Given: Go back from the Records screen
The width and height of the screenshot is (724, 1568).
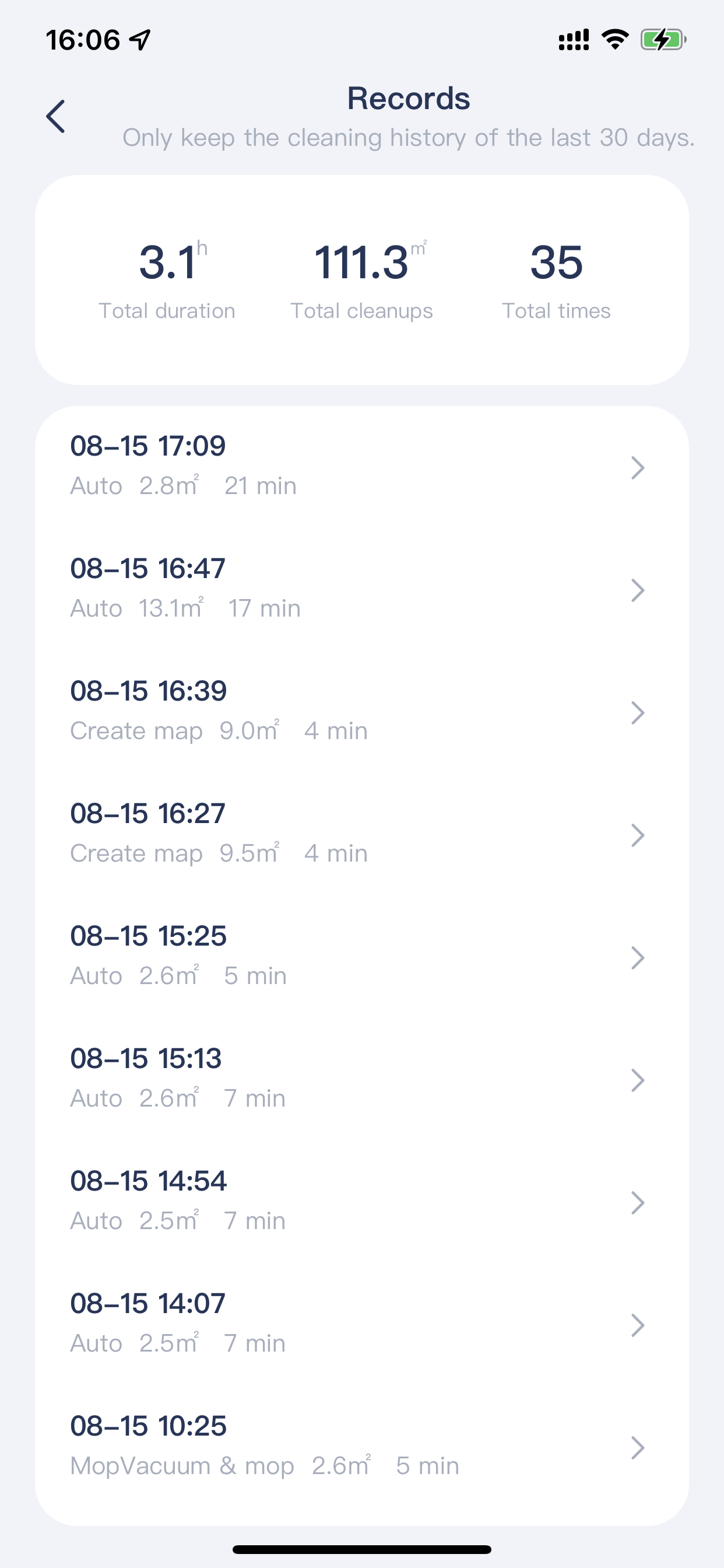Looking at the screenshot, I should 56,116.
